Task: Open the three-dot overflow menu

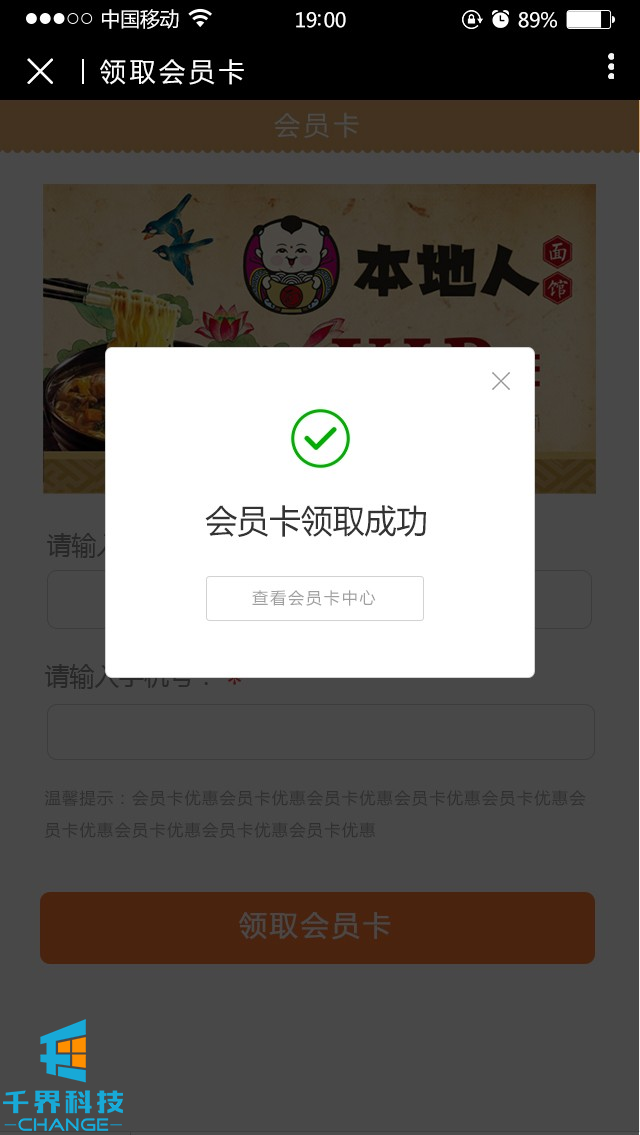Action: tap(610, 67)
